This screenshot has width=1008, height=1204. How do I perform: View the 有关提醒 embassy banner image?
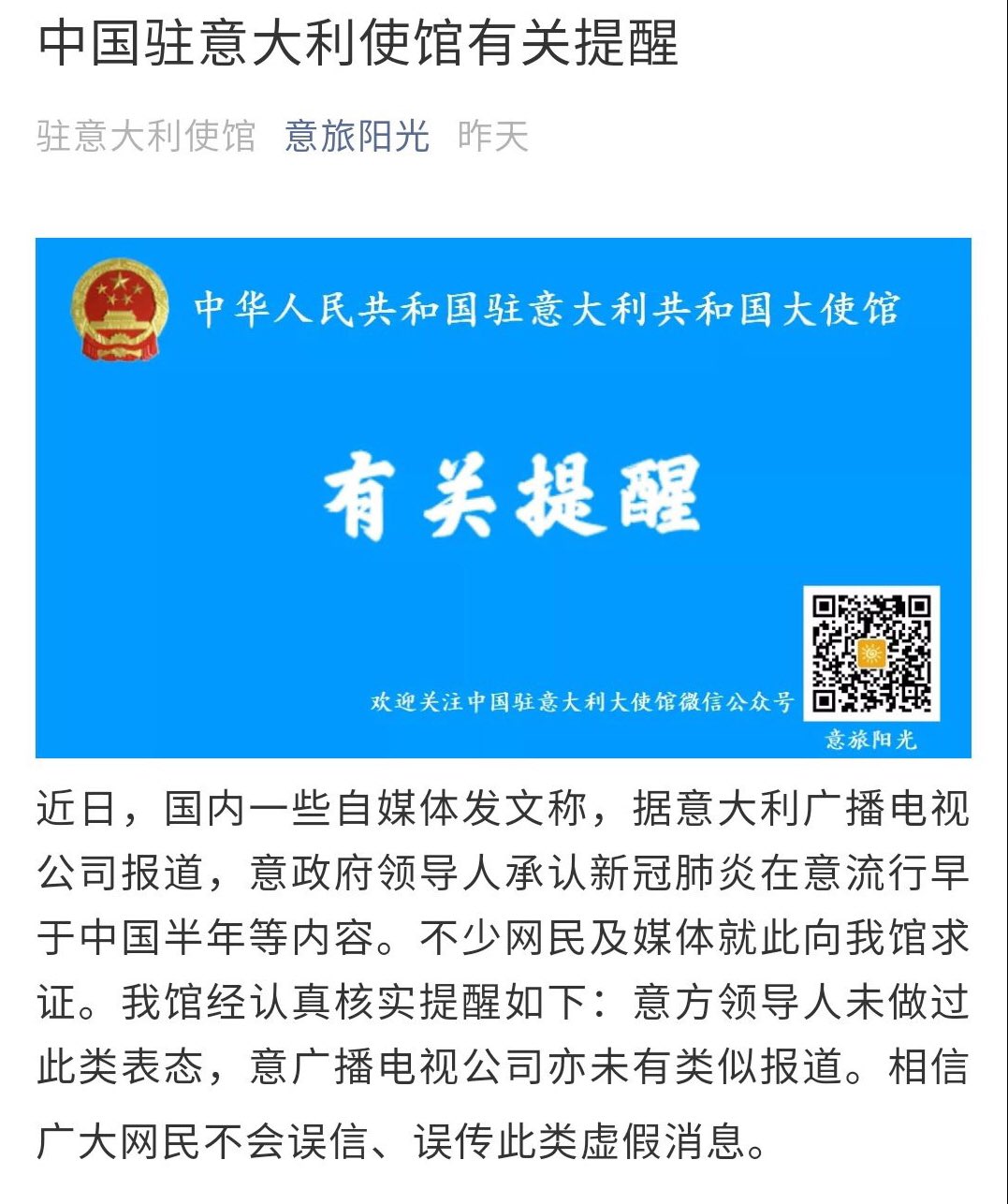503,497
